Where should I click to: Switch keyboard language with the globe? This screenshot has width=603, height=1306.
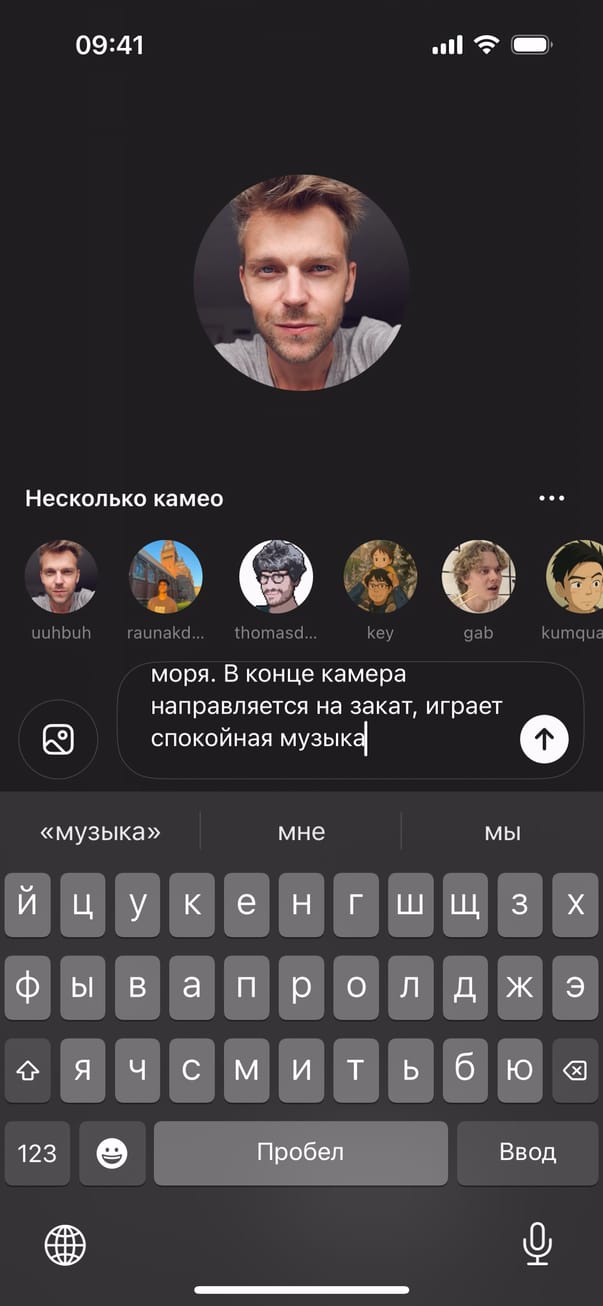point(65,1245)
